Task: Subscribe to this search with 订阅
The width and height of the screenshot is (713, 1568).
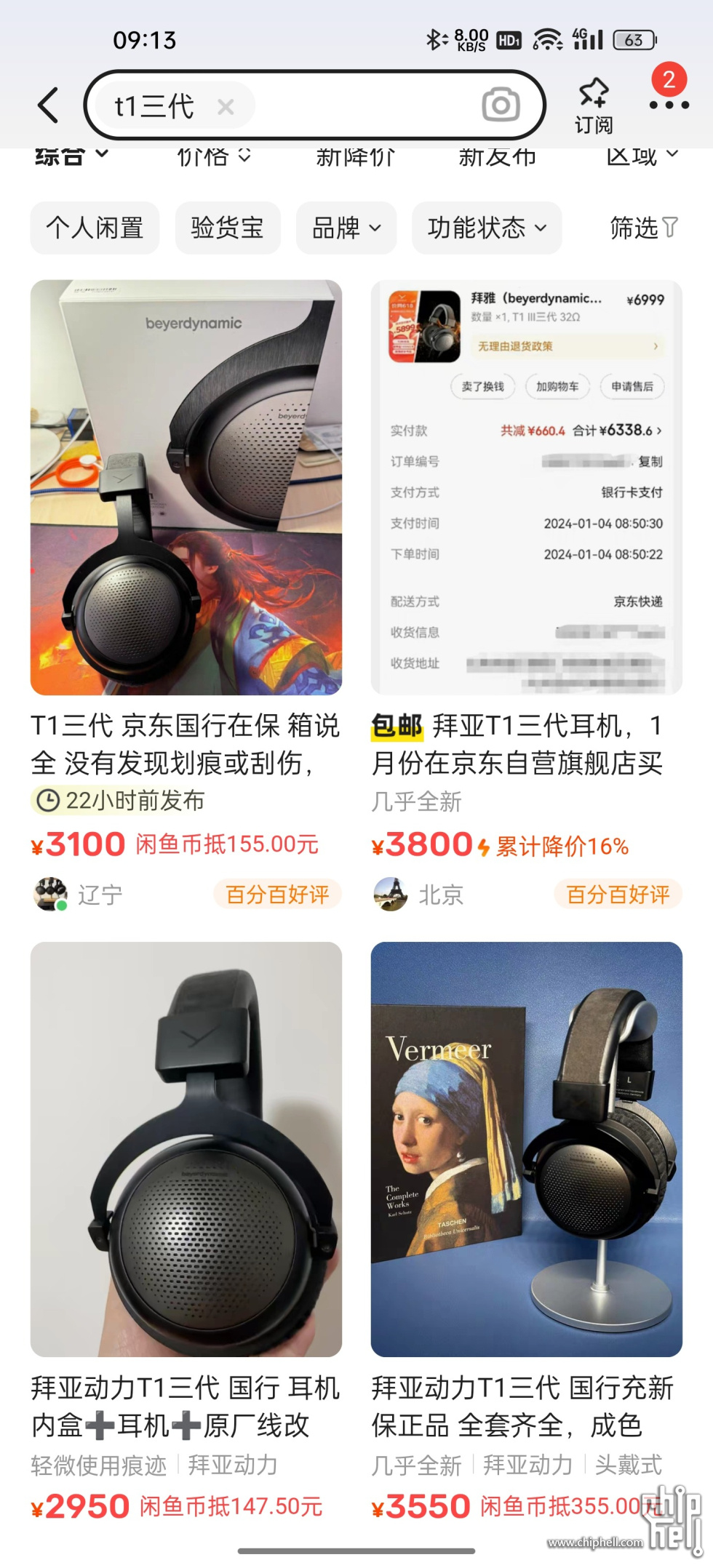Action: 594,106
